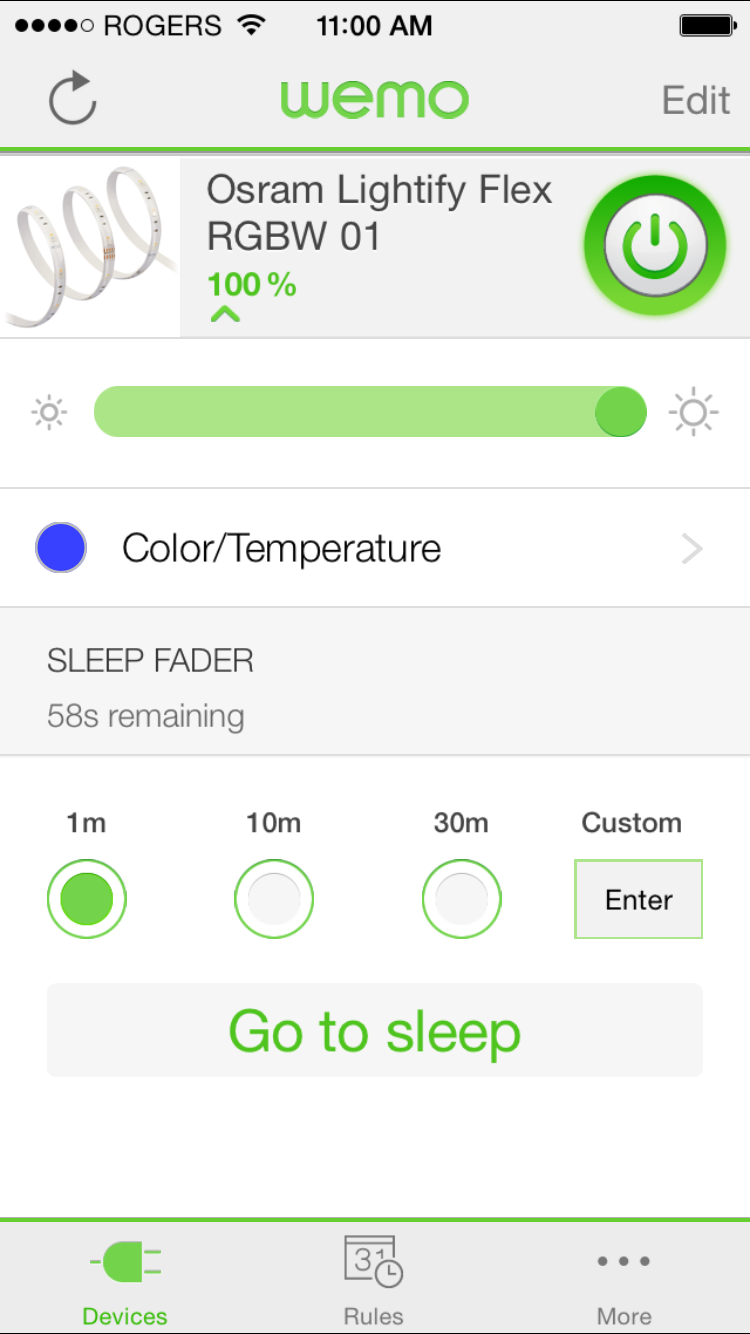Select the 1m sleep fader option
Image resolution: width=750 pixels, height=1334 pixels.
pos(87,898)
